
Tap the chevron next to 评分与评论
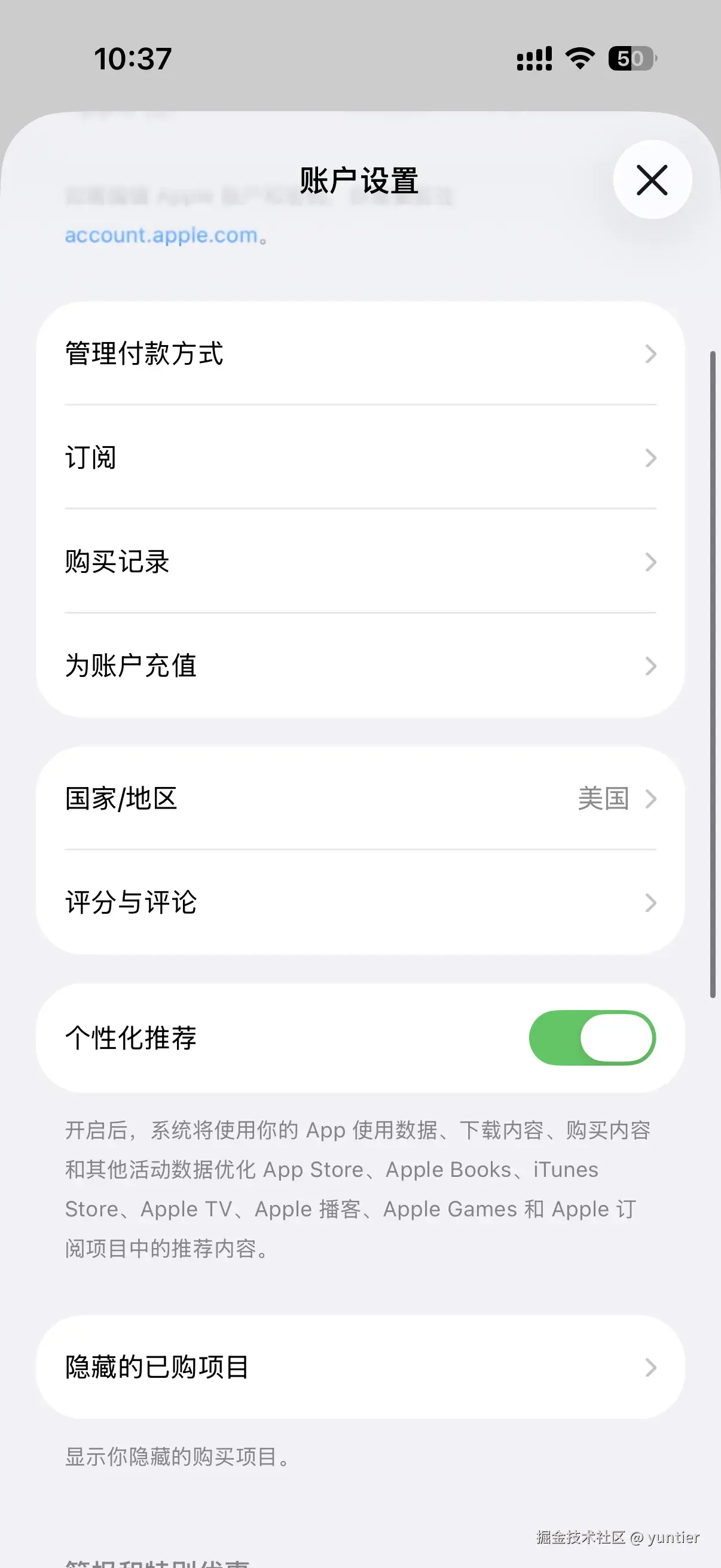[650, 903]
